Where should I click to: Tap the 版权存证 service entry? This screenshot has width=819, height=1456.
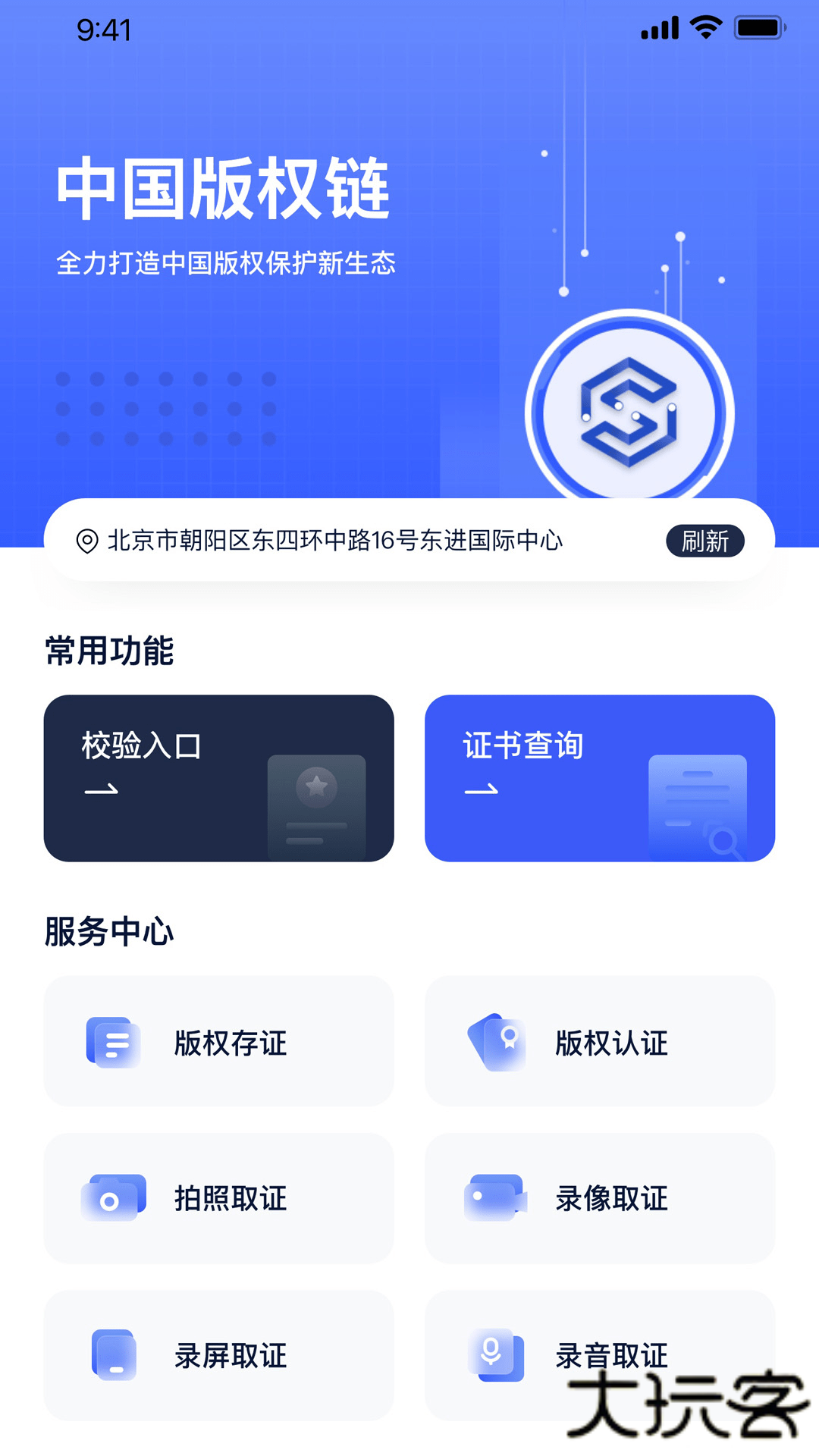(218, 1042)
